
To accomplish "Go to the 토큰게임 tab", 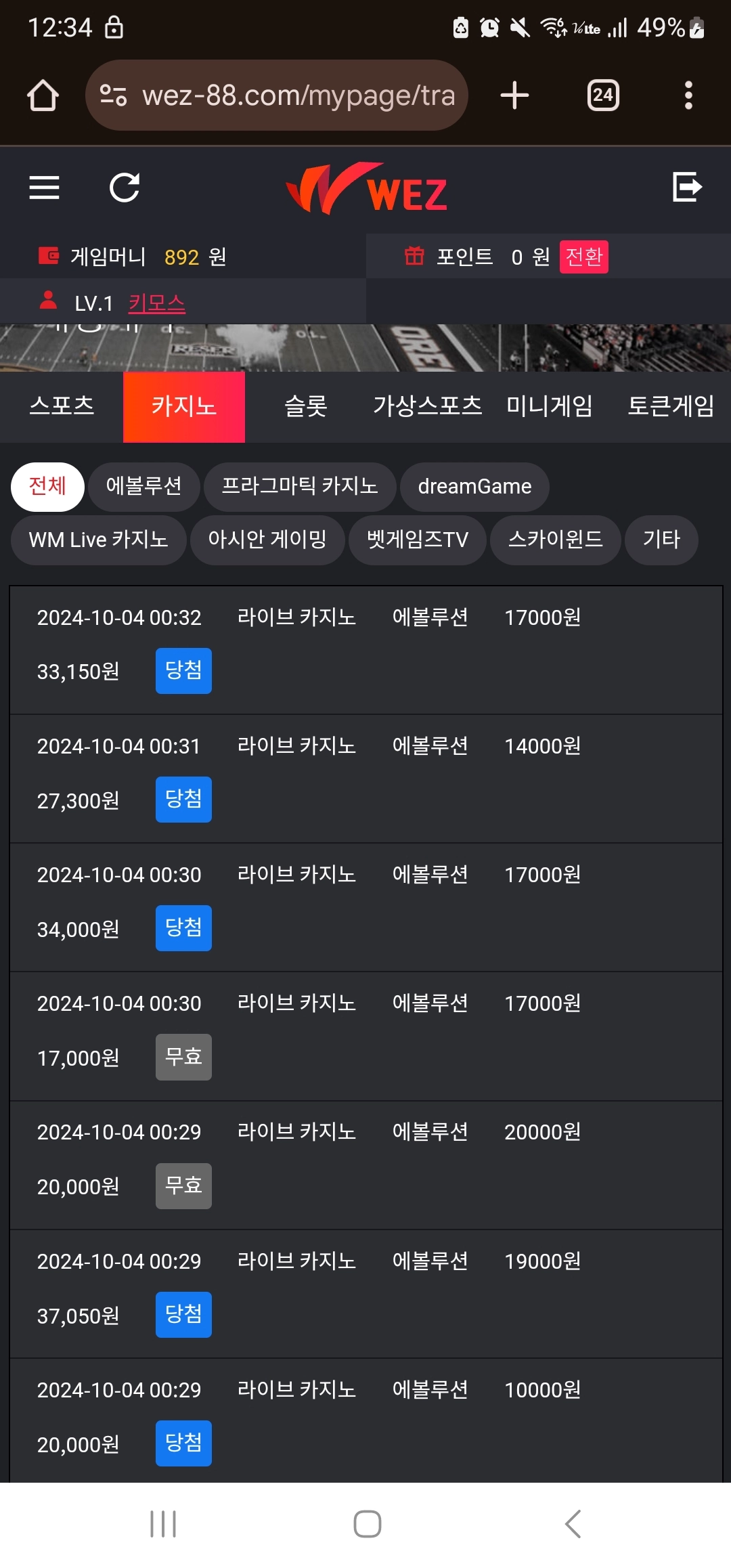I will tap(671, 406).
